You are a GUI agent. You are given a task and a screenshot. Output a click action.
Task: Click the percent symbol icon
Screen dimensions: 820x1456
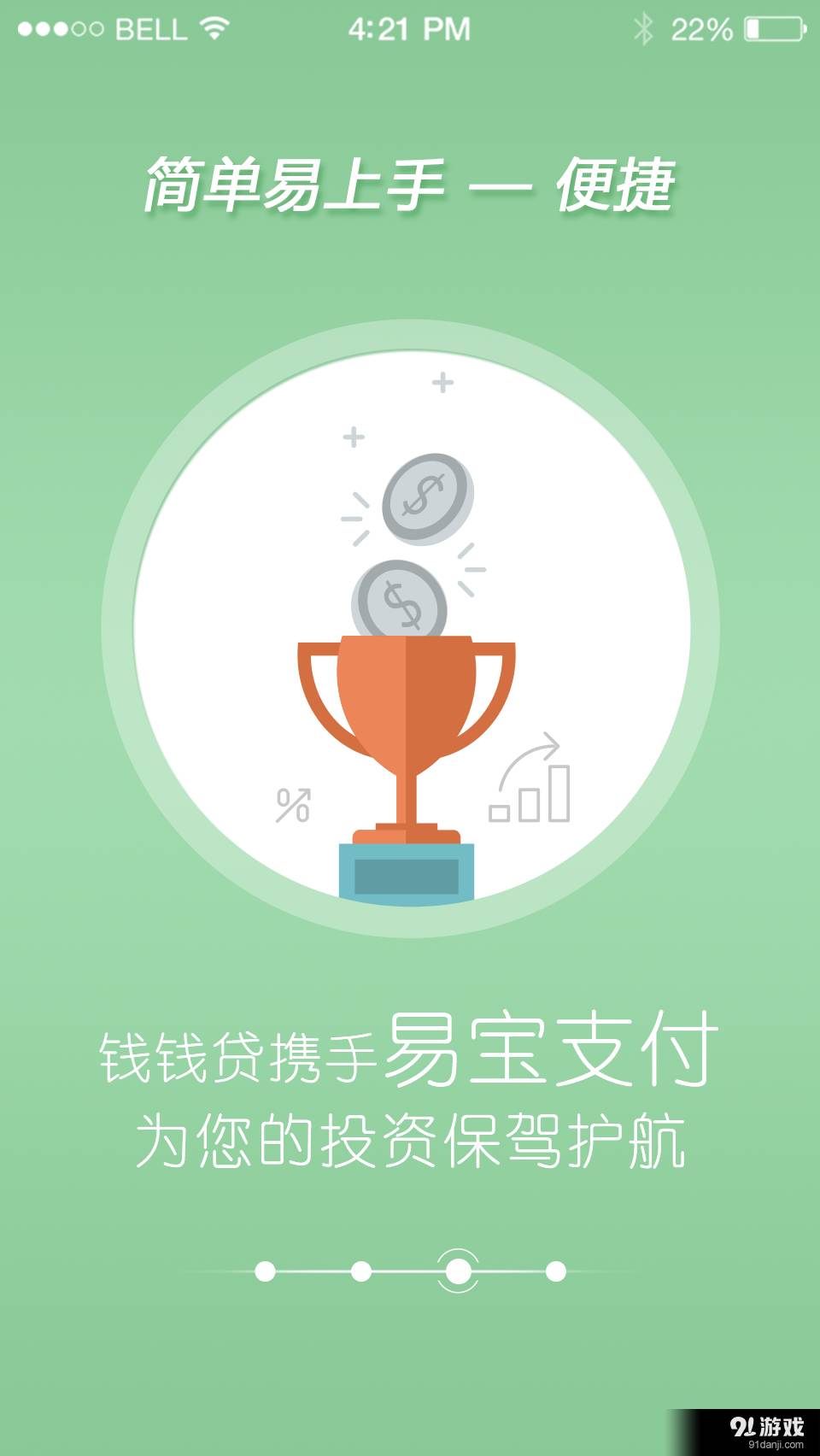point(292,803)
